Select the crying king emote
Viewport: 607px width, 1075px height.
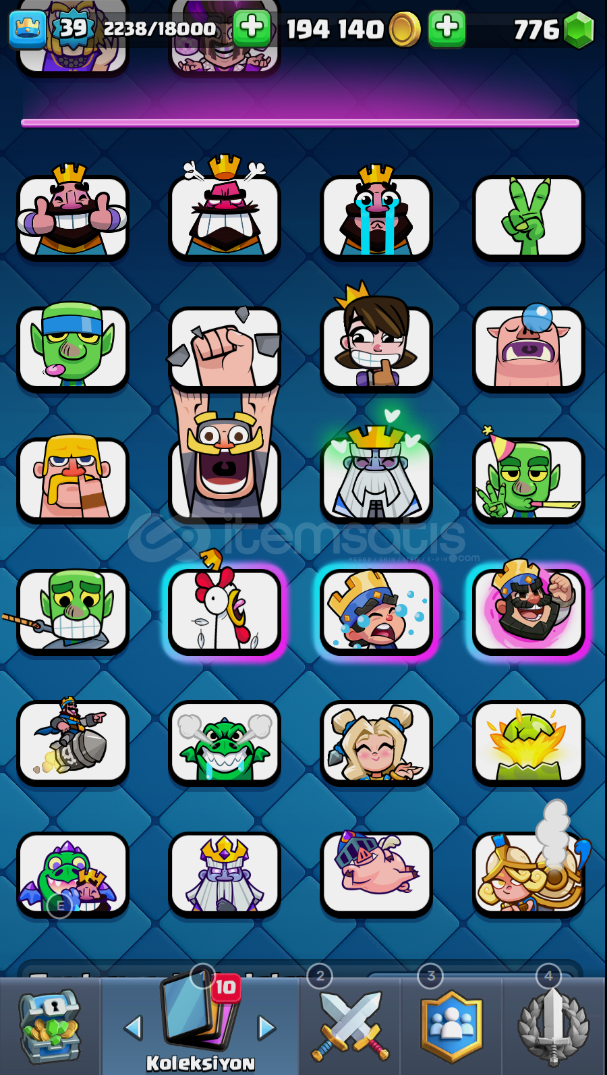click(x=376, y=216)
